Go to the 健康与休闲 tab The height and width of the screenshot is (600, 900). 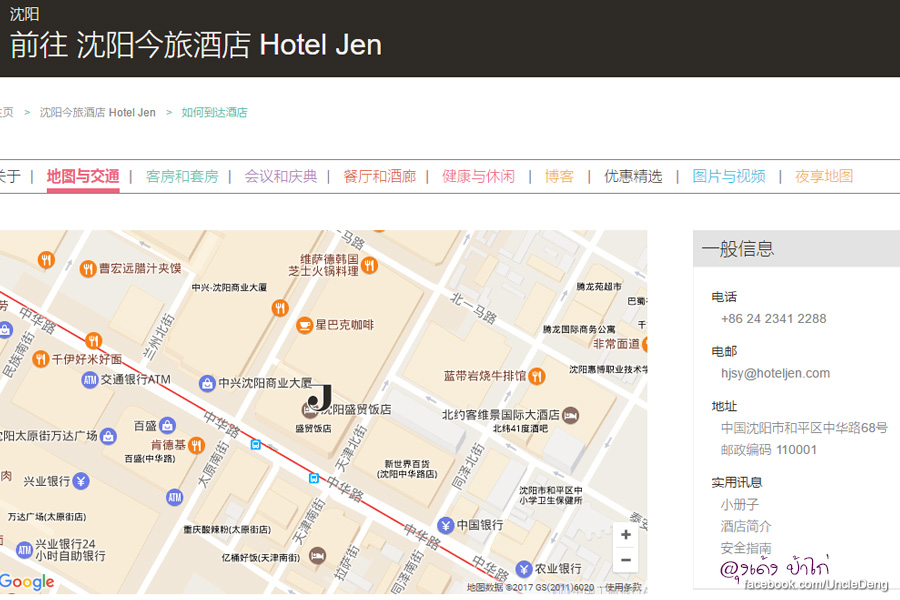coord(478,176)
